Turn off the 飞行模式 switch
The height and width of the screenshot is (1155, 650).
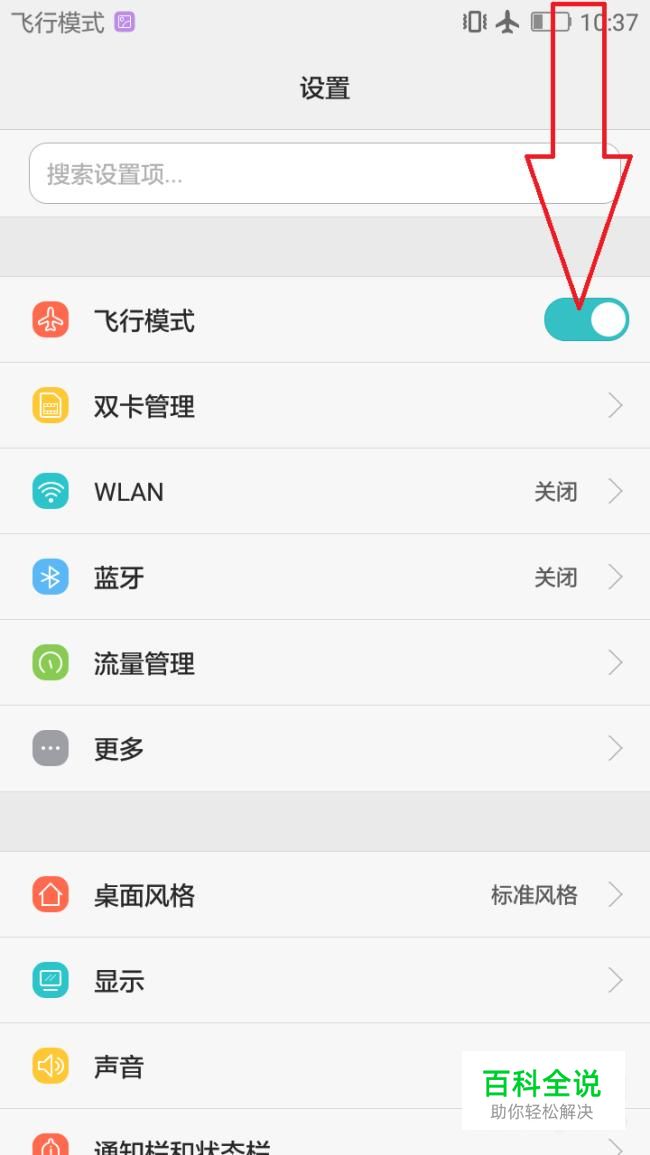coord(587,320)
